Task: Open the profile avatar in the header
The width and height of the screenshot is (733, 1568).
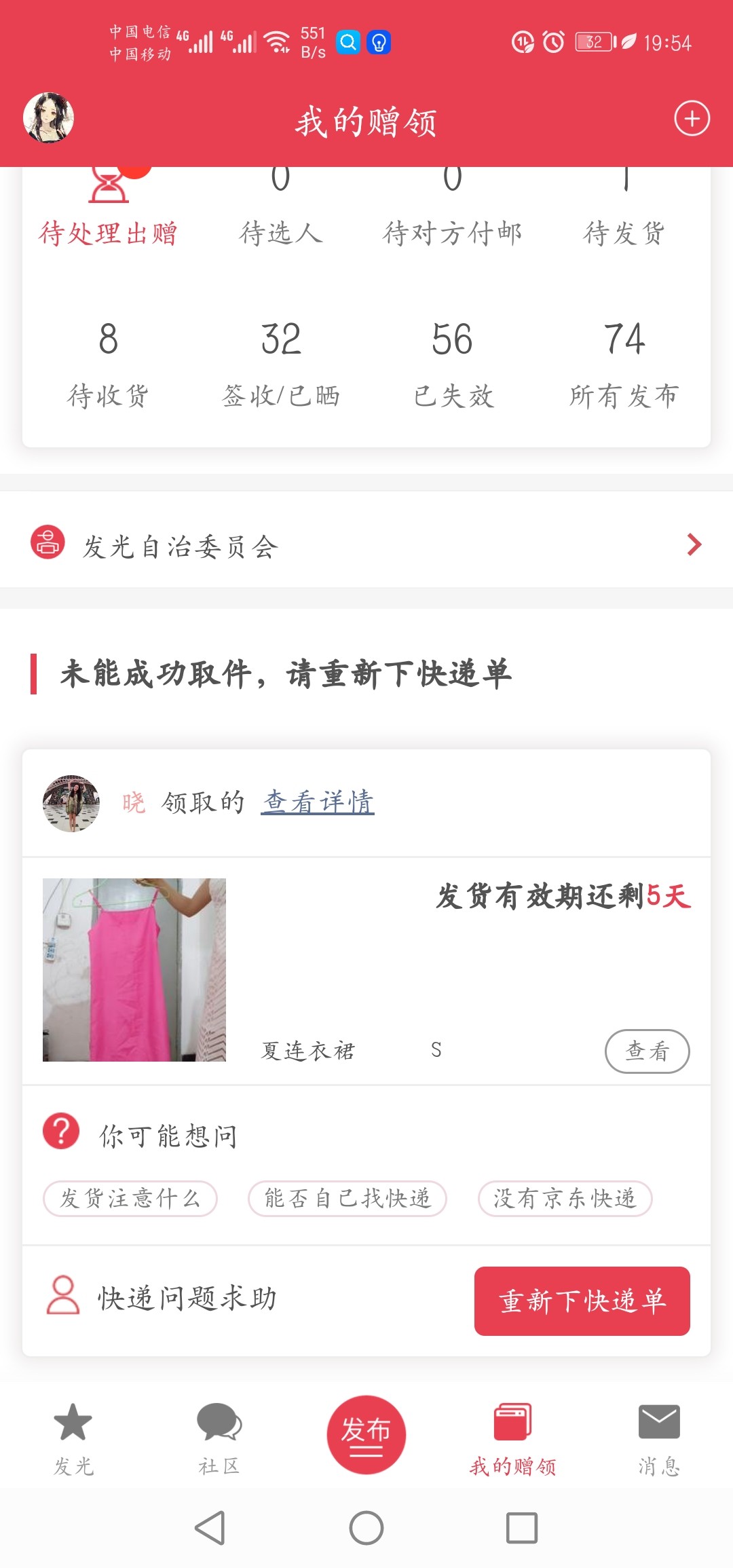Action: [48, 118]
